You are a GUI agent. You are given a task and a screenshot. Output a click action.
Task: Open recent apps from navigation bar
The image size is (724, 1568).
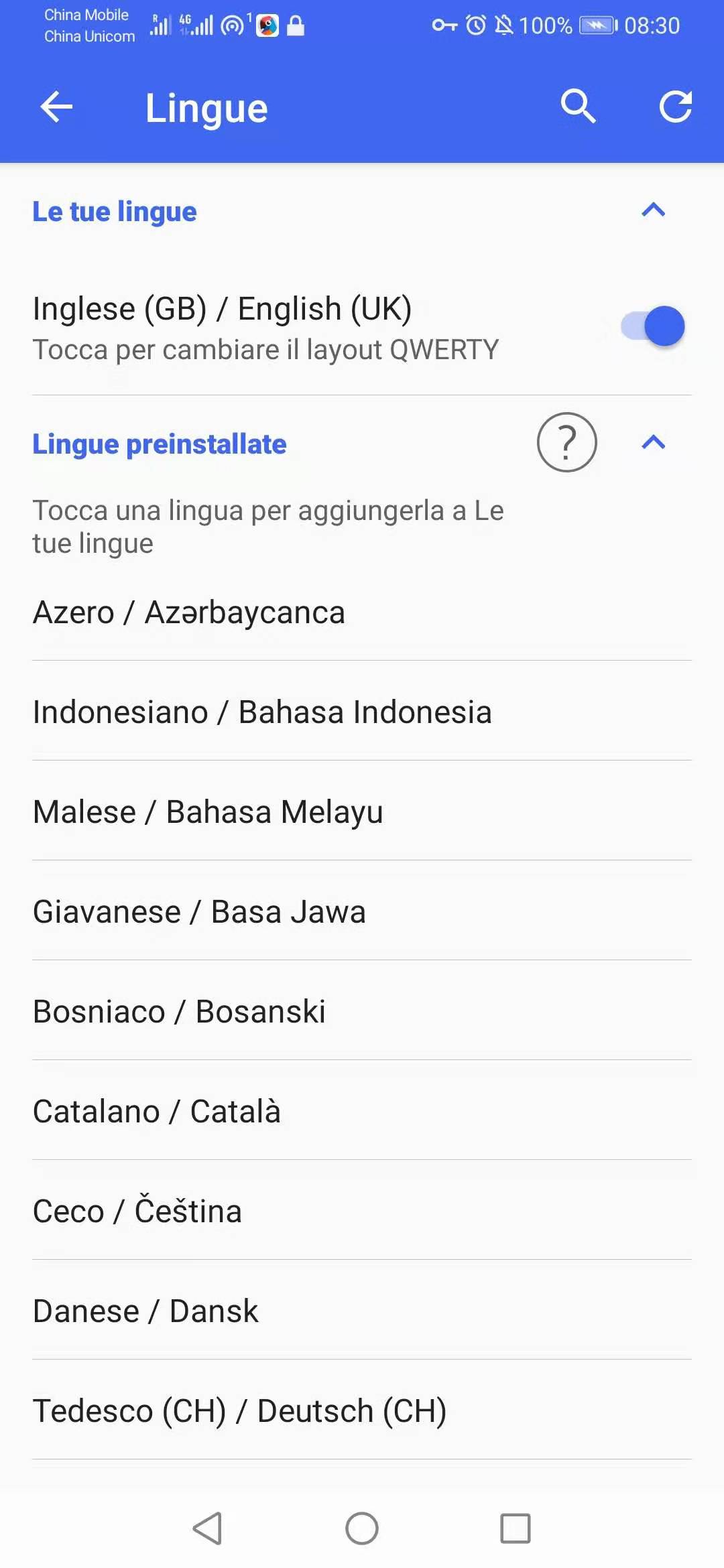[x=516, y=1528]
